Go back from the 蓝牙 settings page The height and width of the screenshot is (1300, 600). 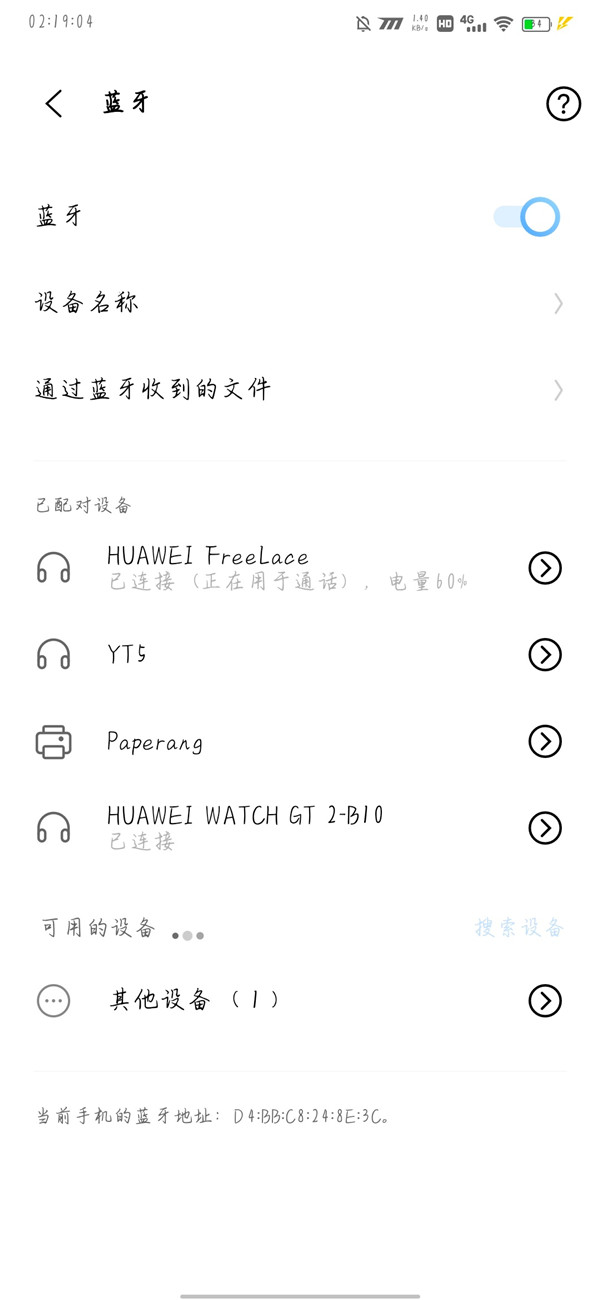tap(54, 103)
